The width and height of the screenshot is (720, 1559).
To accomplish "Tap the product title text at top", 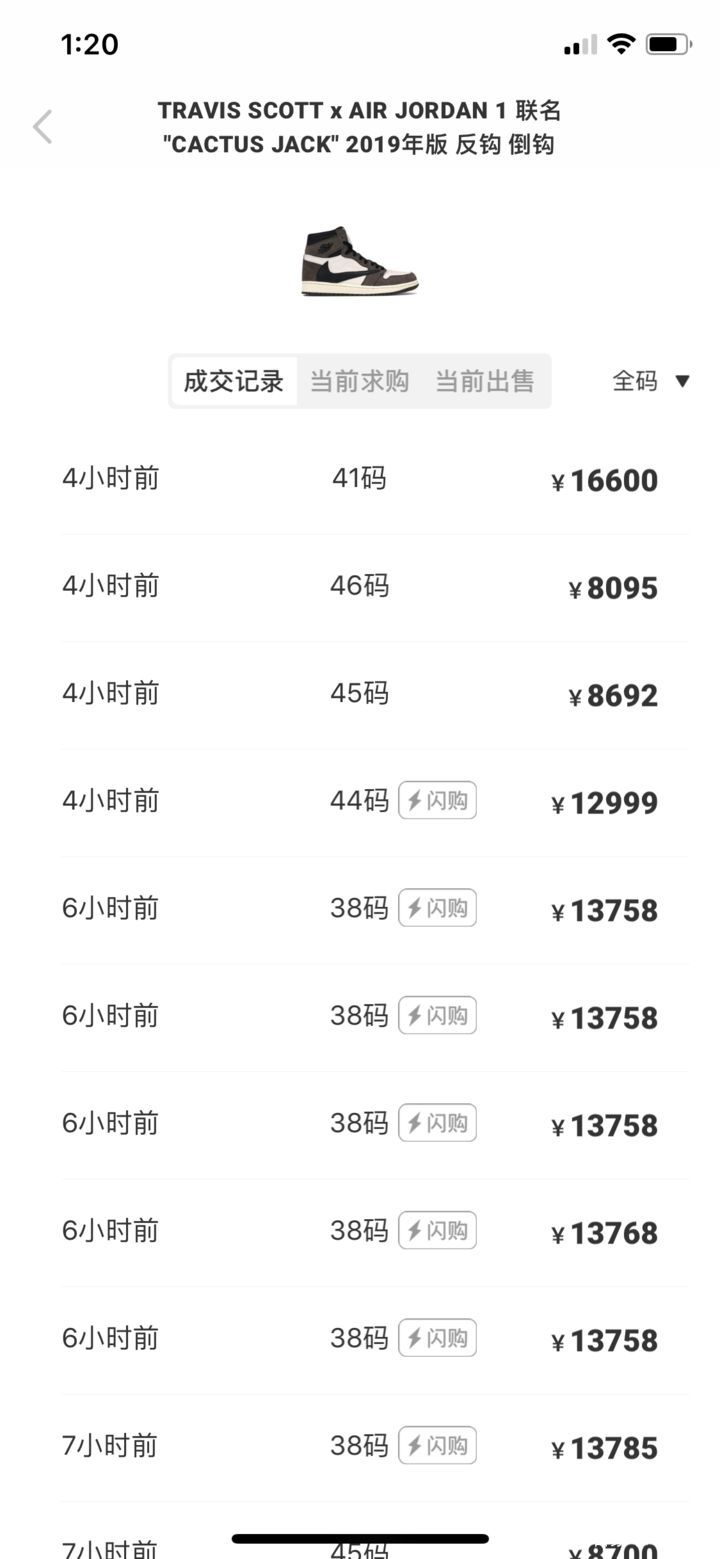I will (x=360, y=128).
